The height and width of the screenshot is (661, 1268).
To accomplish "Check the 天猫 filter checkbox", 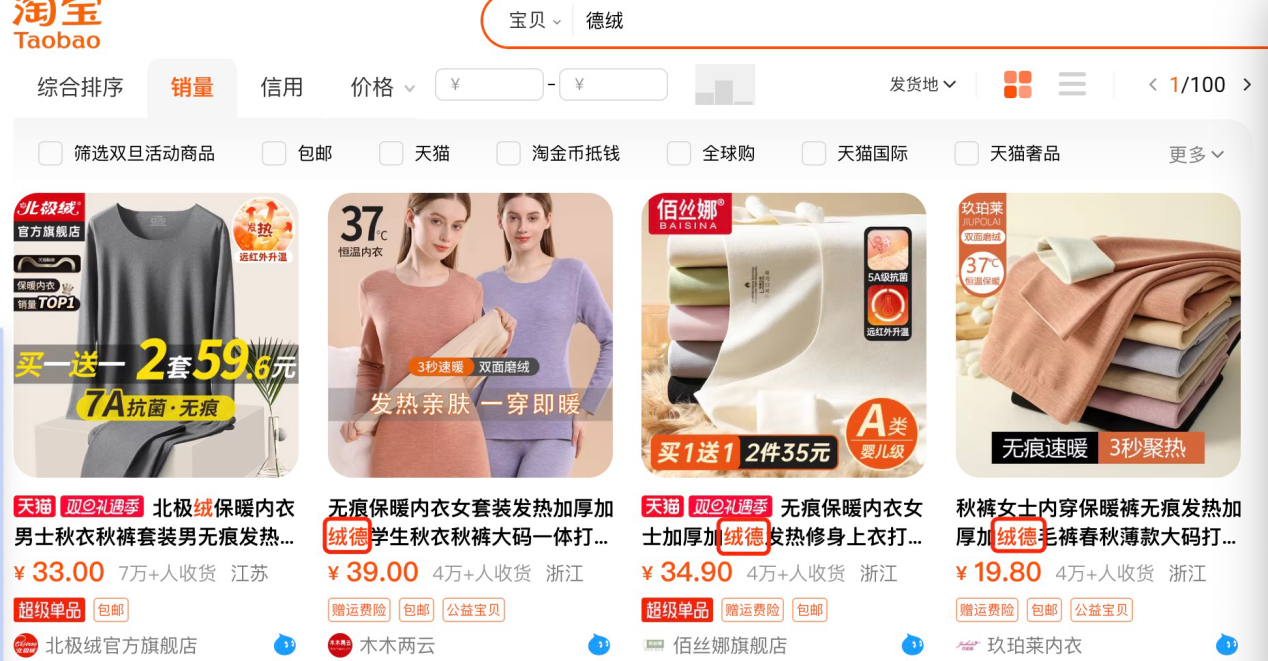I will click(x=391, y=154).
